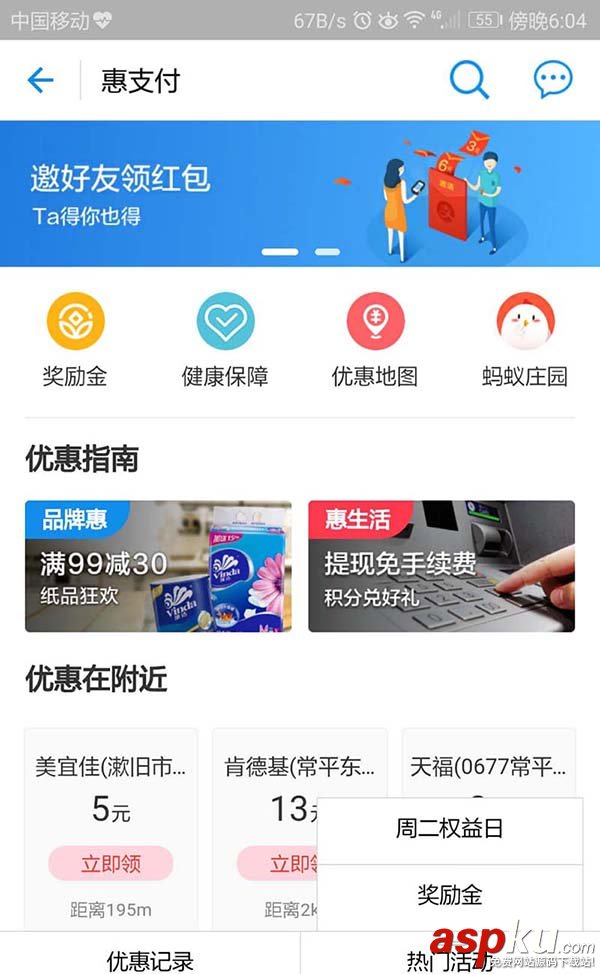Switch to 优惠记录 tab
The image size is (600, 974).
pos(150,958)
